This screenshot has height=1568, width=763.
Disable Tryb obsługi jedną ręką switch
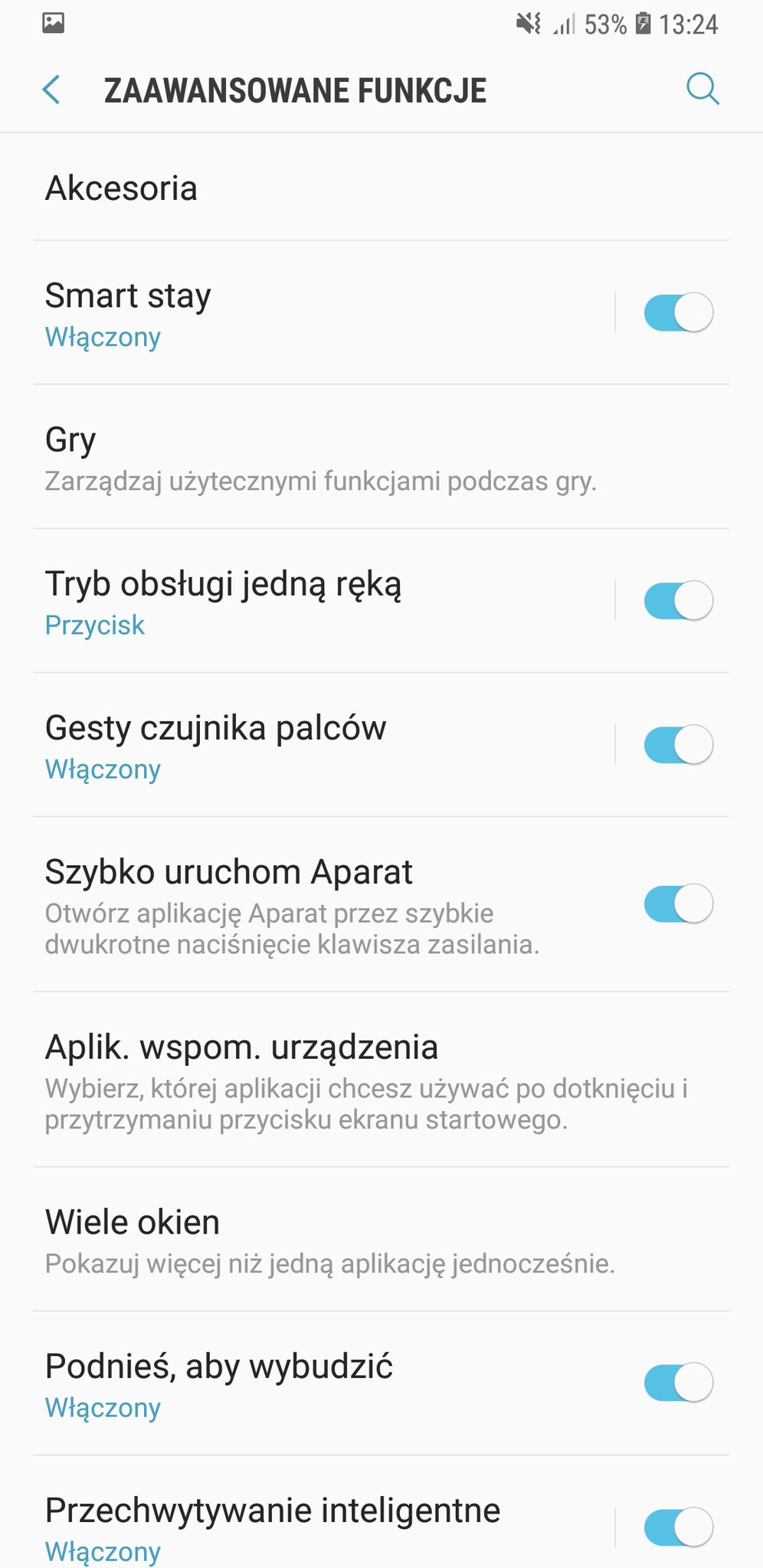[678, 600]
